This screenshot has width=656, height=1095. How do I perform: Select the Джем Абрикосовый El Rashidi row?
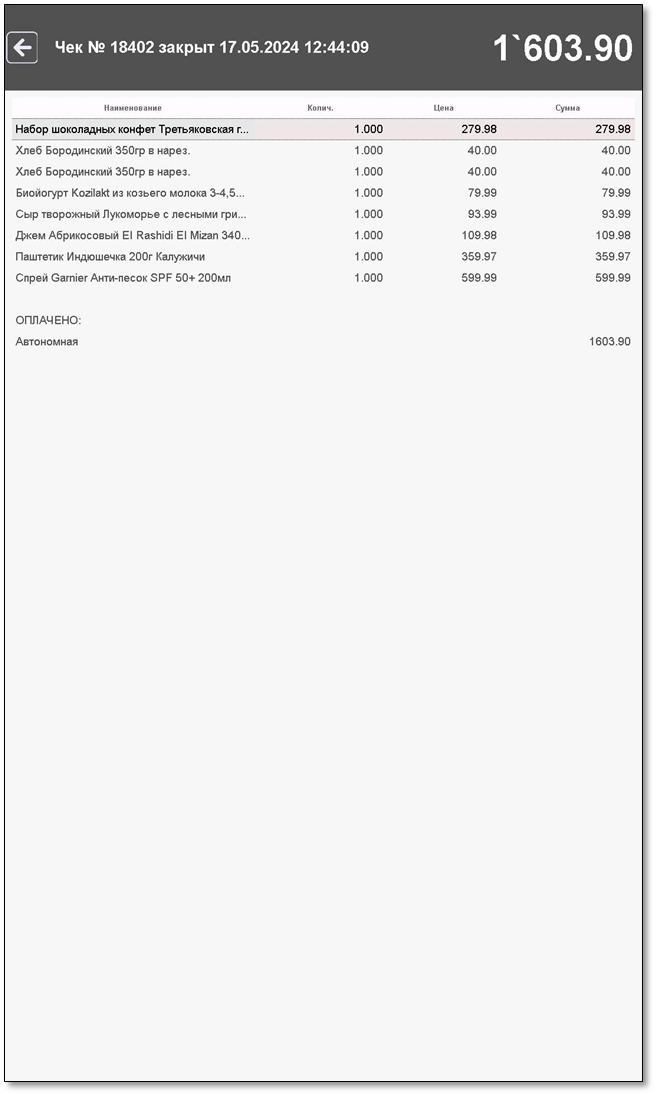(x=323, y=235)
